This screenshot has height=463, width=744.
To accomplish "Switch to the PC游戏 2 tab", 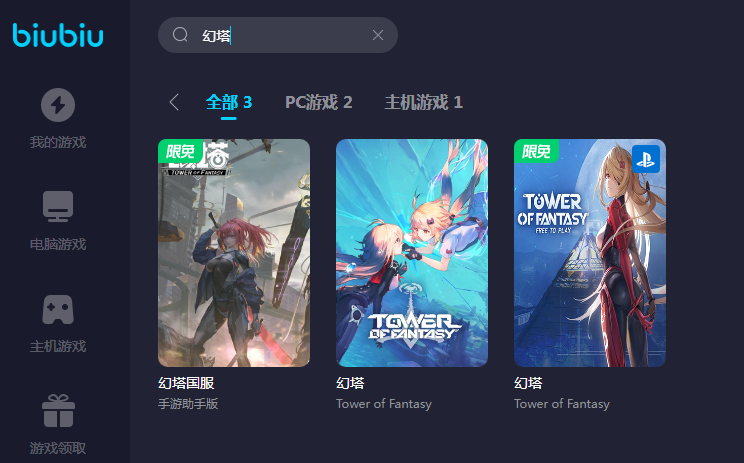I will click(319, 102).
